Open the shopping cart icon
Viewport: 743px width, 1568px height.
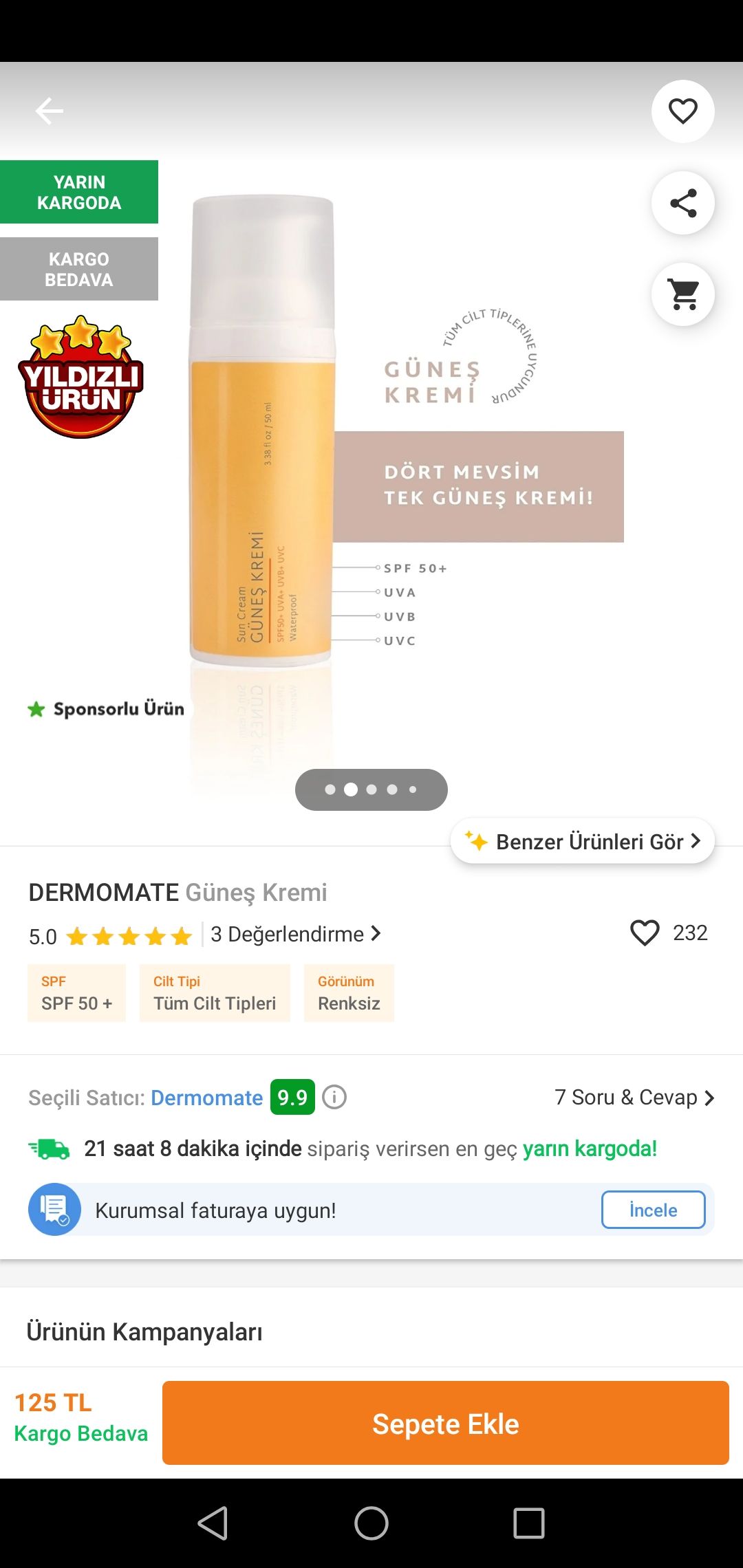tap(682, 294)
